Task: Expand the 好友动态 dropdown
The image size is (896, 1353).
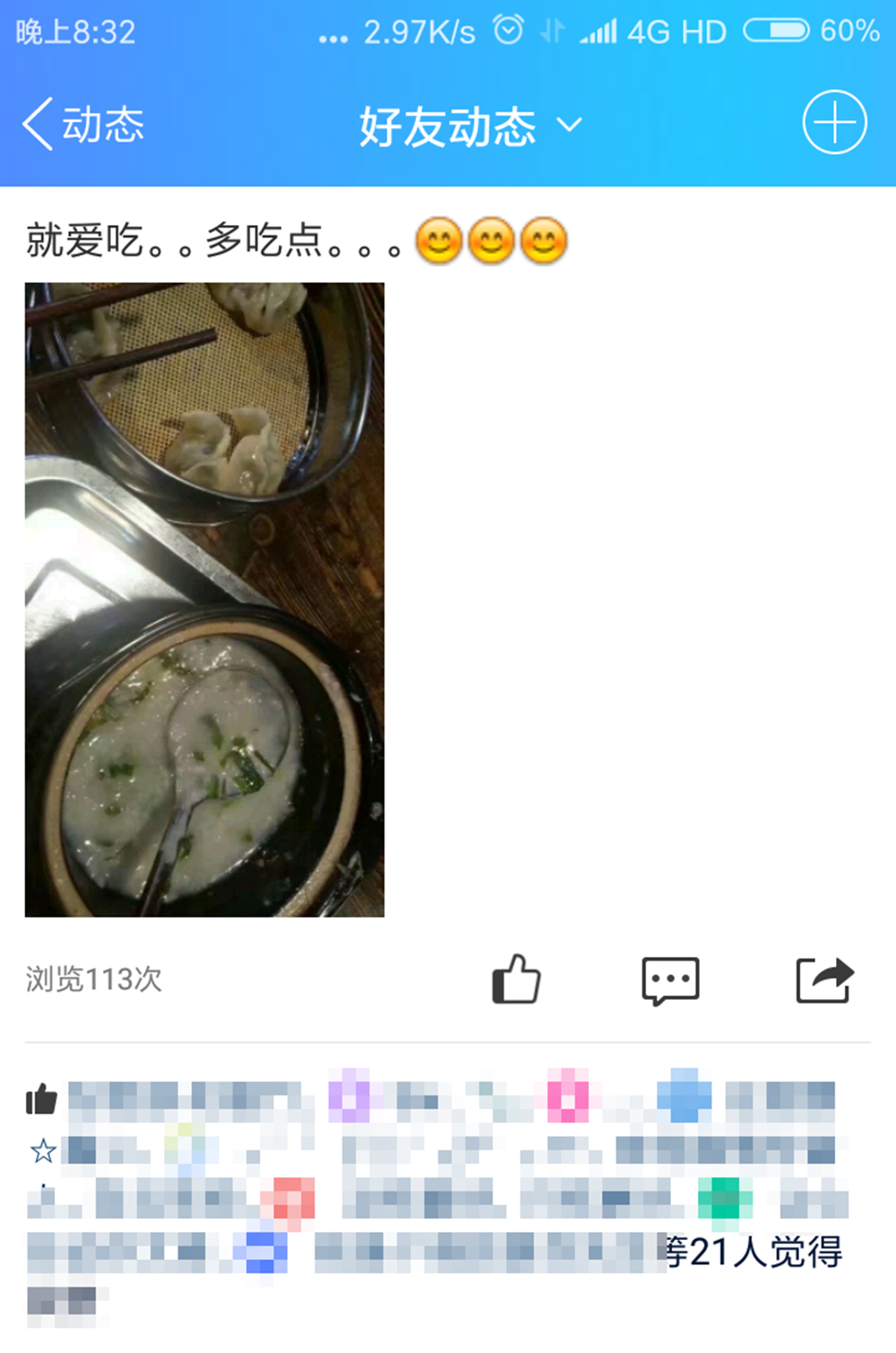Action: [470, 125]
